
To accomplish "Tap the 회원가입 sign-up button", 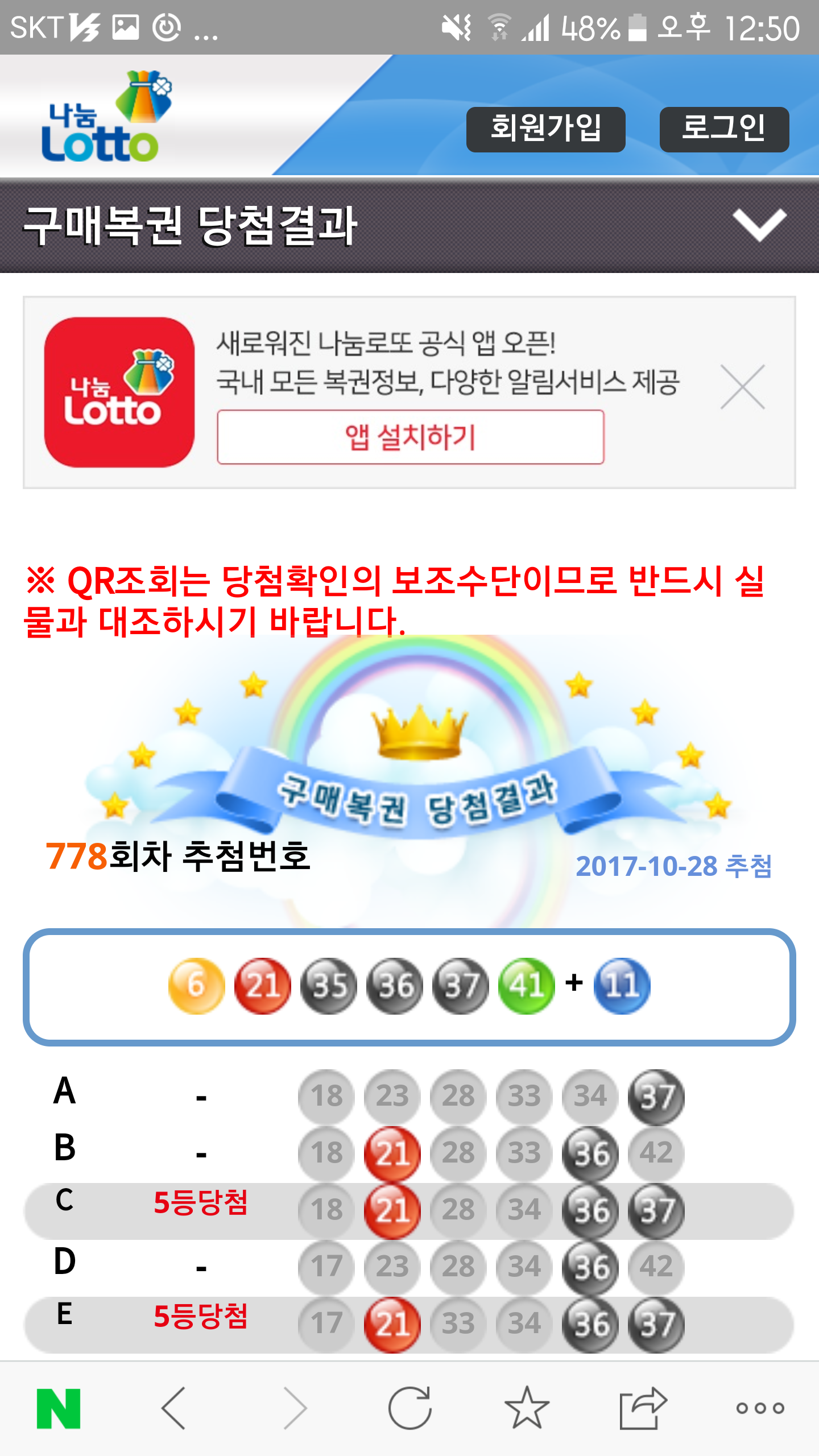I will point(545,129).
